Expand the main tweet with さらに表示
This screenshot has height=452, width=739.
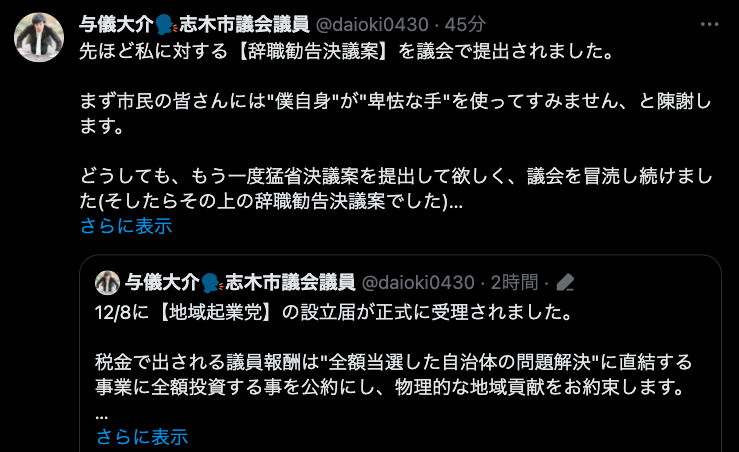(x=126, y=226)
